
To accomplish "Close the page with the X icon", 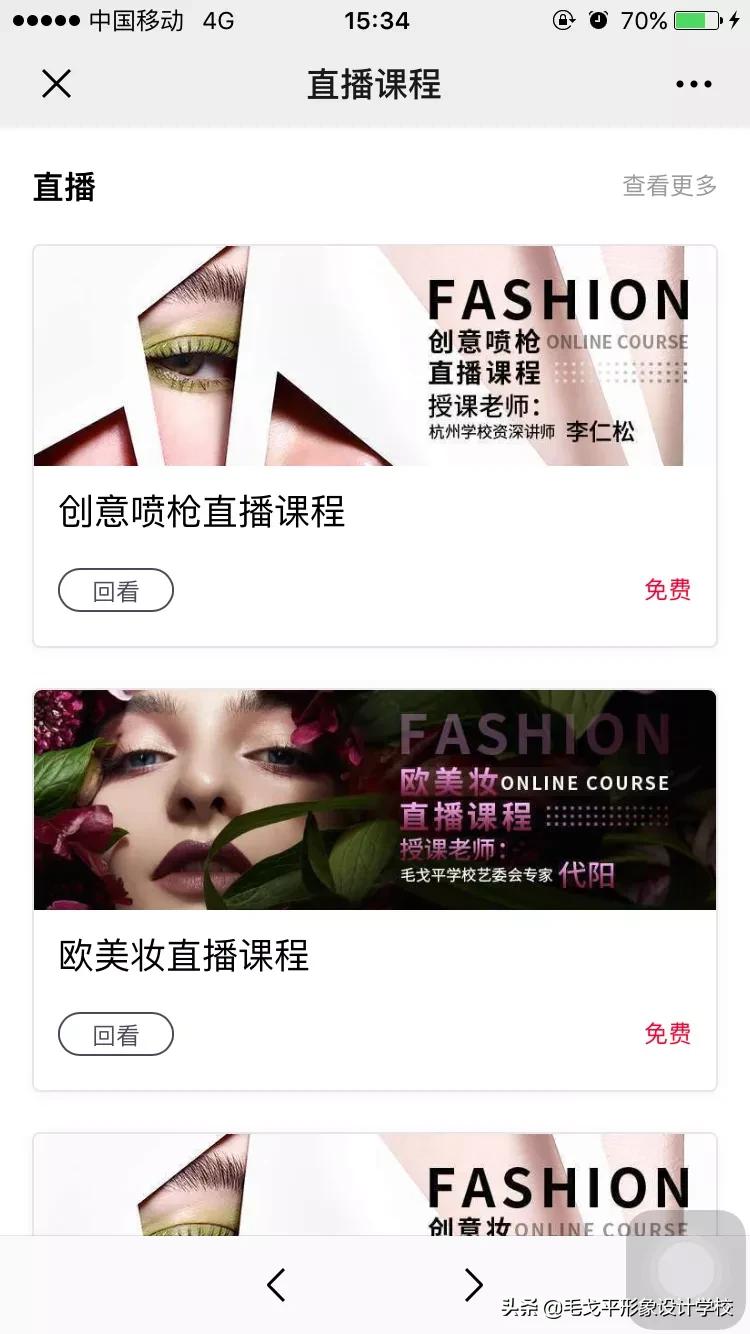I will [x=57, y=84].
